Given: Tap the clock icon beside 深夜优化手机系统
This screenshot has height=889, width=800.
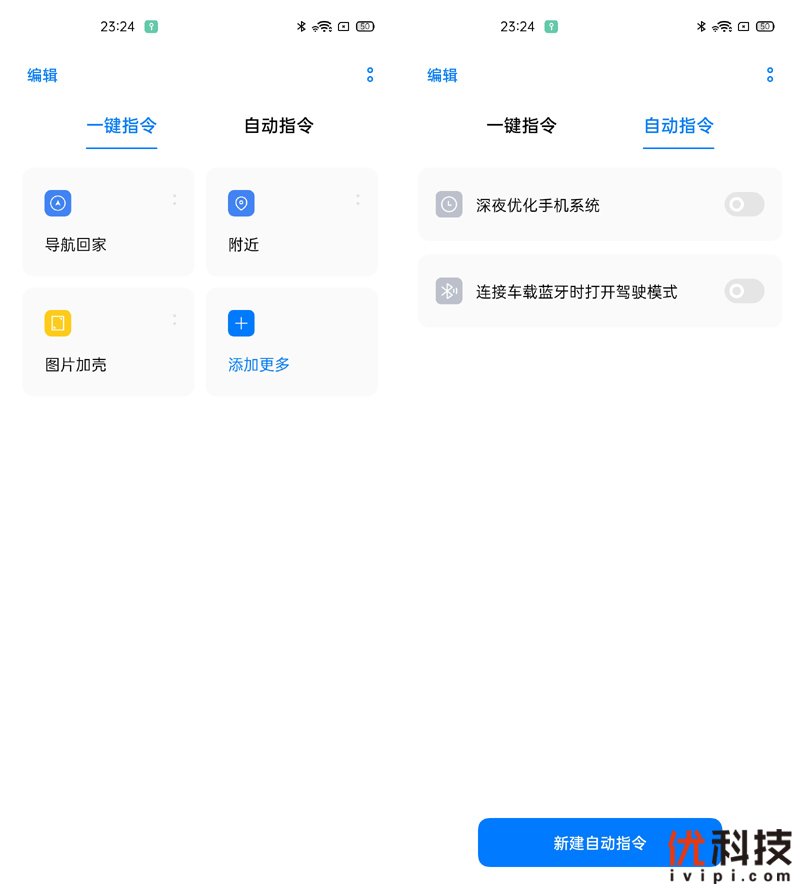Looking at the screenshot, I should [448, 205].
